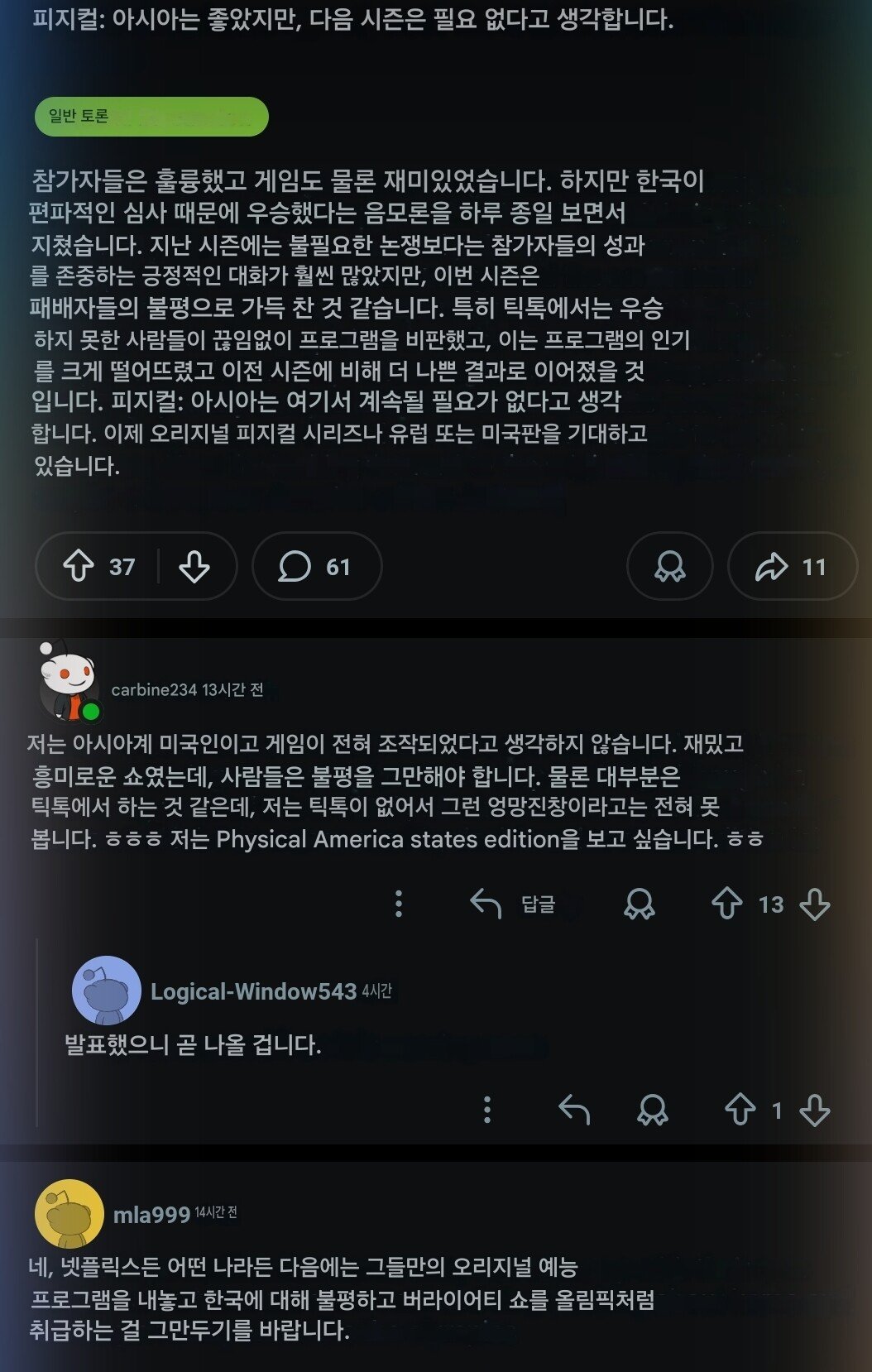Downvote carbine234's comment

pos(815,904)
